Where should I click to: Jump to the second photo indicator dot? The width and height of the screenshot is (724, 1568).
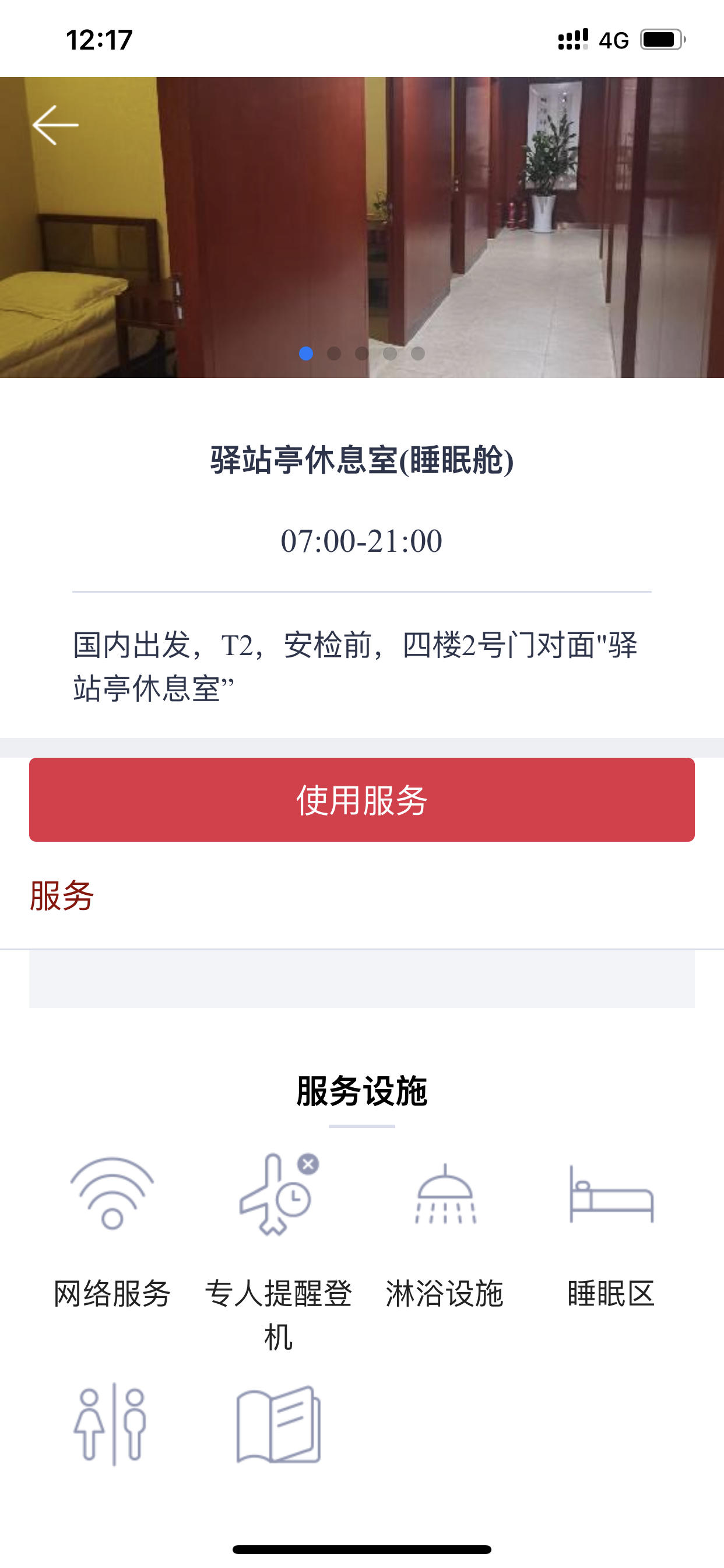coord(334,353)
